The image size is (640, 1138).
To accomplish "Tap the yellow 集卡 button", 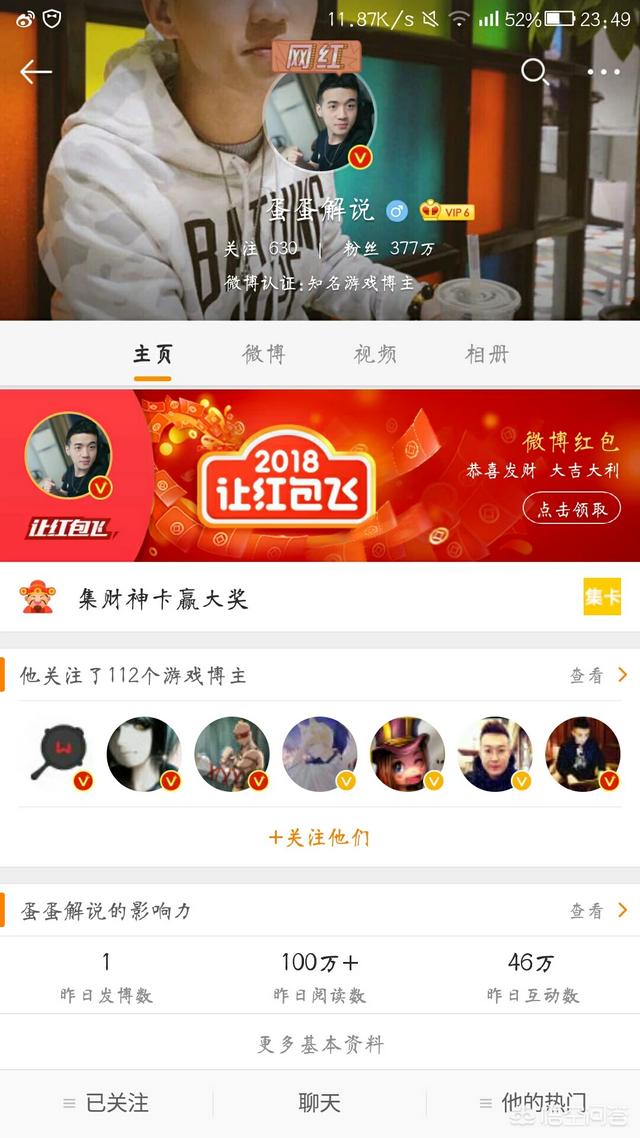I will click(602, 597).
